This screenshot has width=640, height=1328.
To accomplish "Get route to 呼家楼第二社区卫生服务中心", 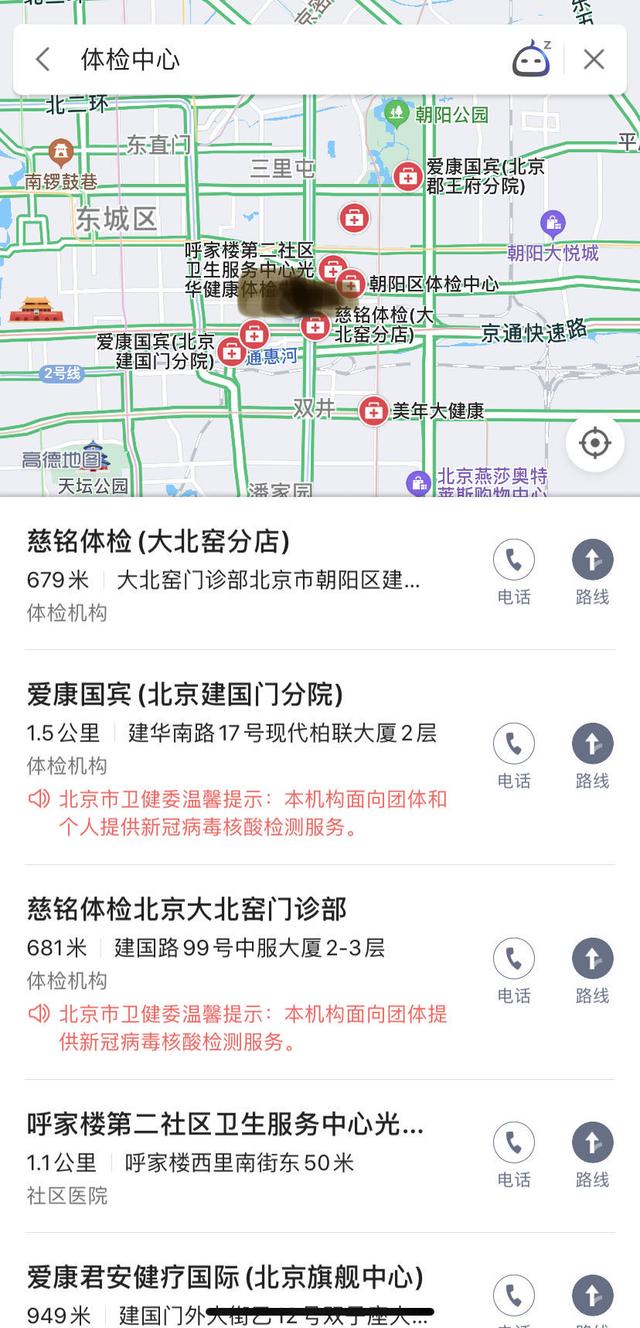I will (x=592, y=1156).
